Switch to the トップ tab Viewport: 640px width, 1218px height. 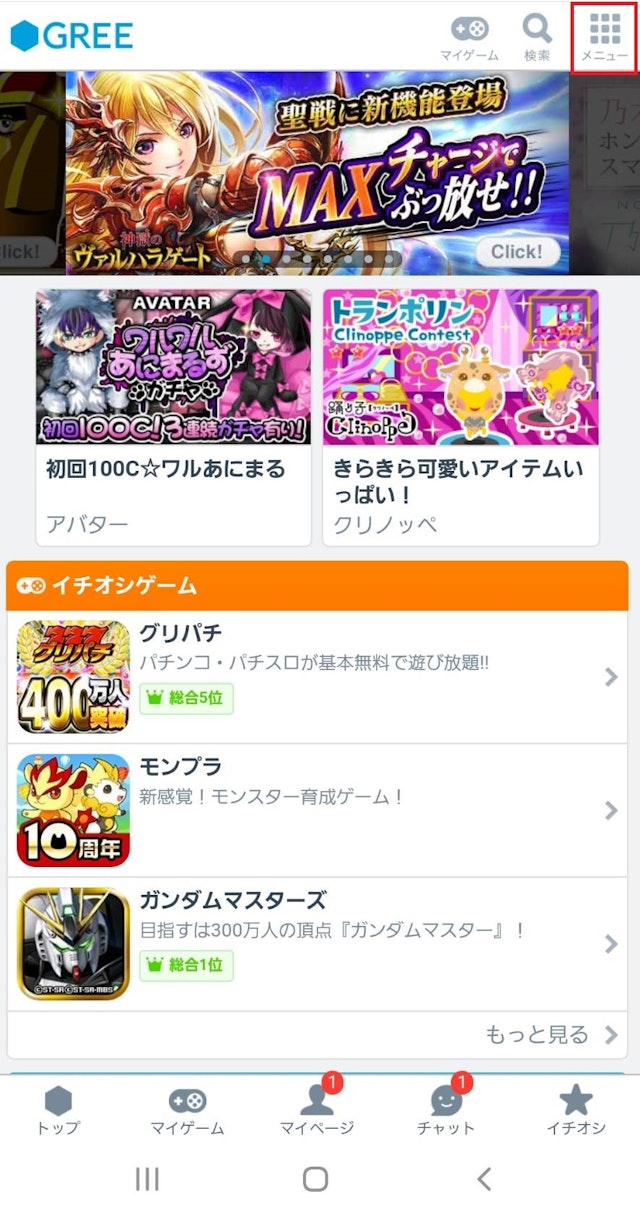point(58,1110)
